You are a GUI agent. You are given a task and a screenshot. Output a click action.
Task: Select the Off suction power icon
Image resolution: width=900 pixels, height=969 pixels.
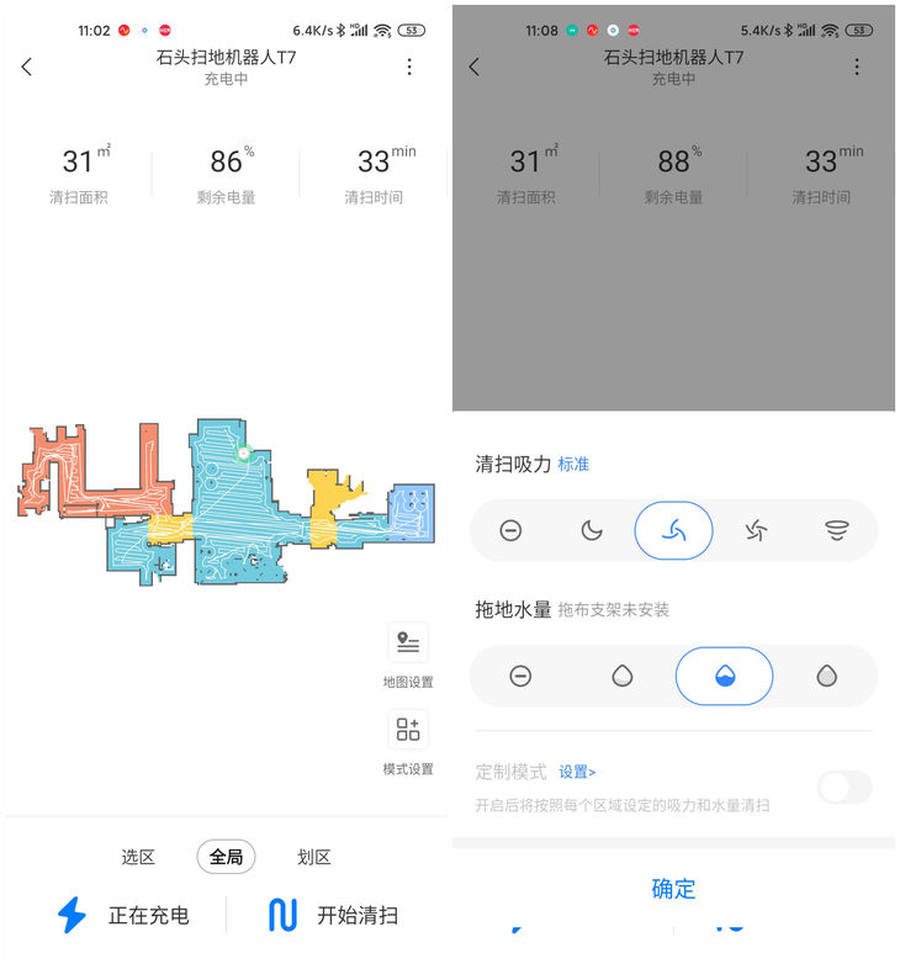pos(509,531)
